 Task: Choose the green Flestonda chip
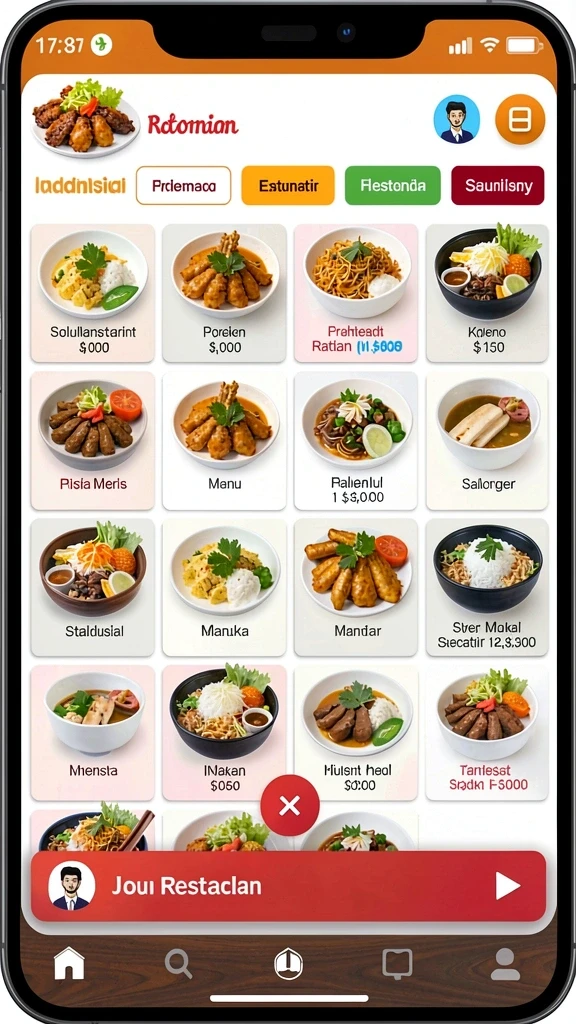point(392,185)
